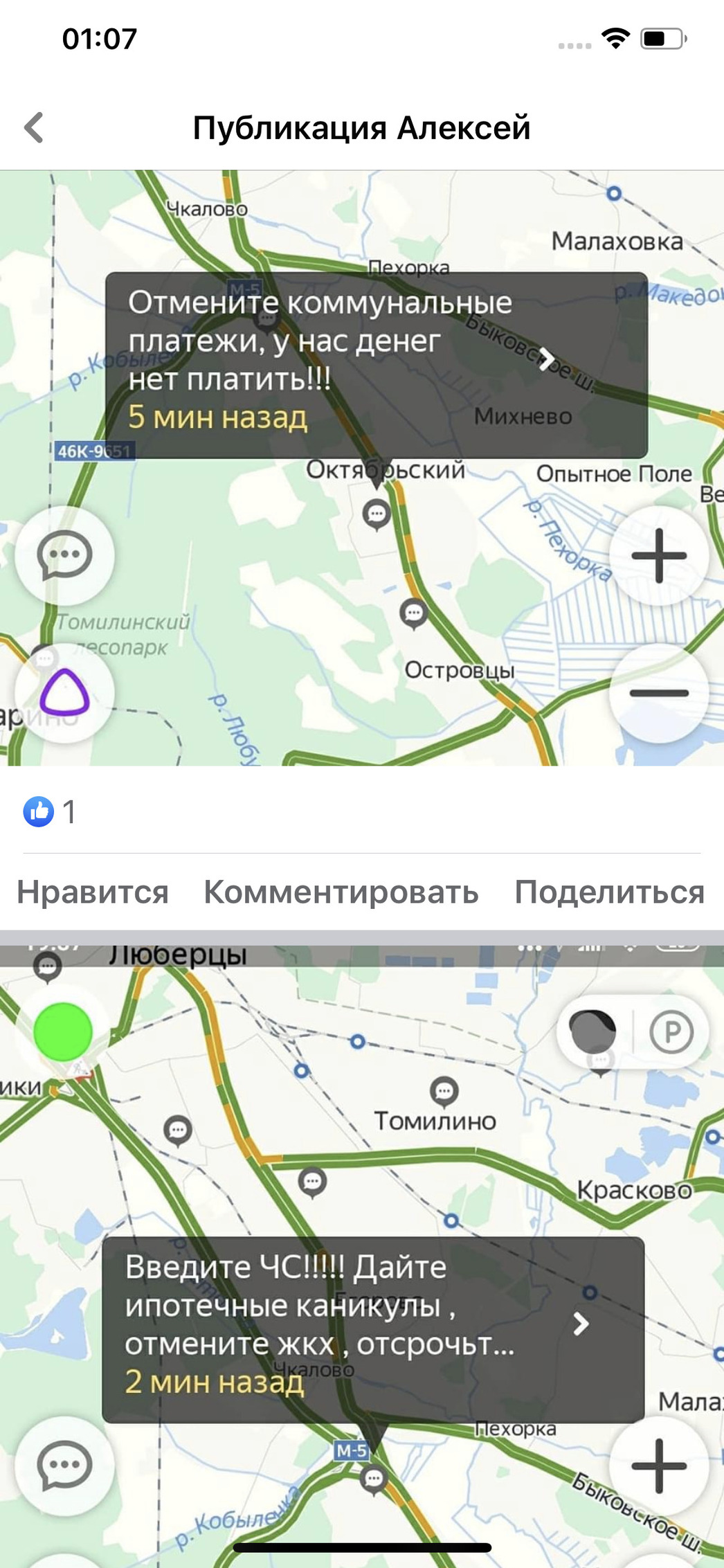The height and width of the screenshot is (1568, 724).
Task: Go back from Публикация Алексей
Action: click(x=33, y=128)
